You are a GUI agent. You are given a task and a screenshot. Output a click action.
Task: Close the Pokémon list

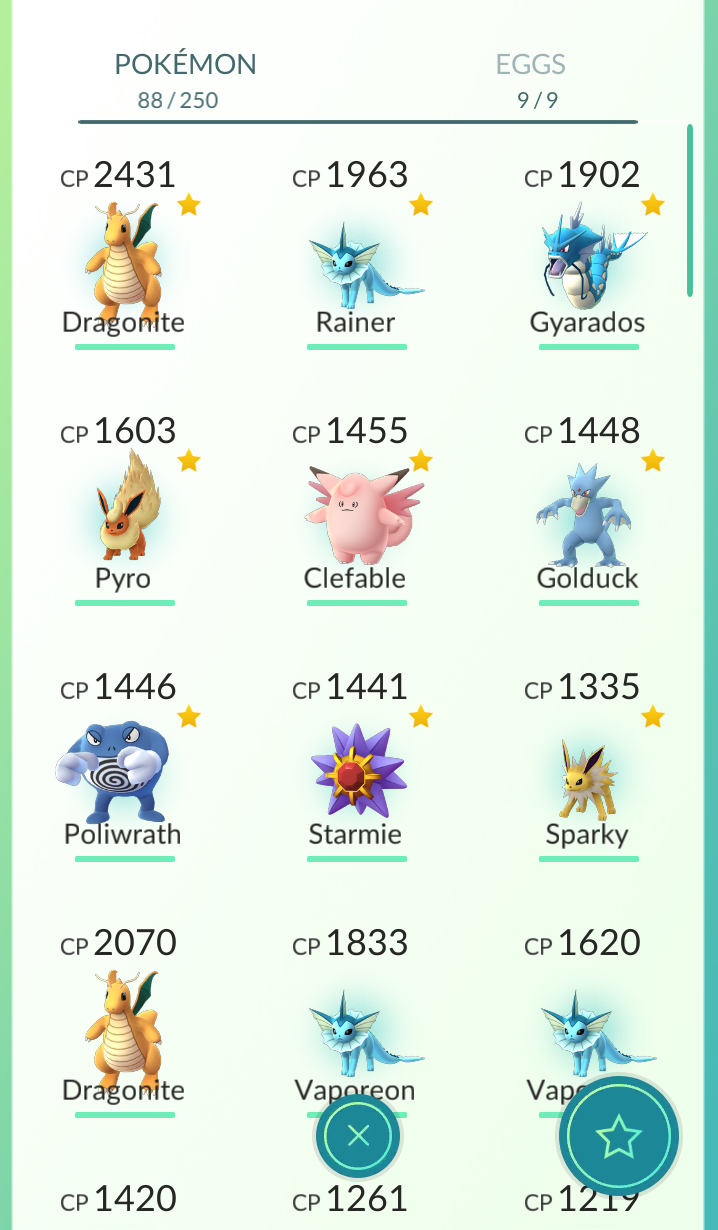click(x=358, y=1135)
